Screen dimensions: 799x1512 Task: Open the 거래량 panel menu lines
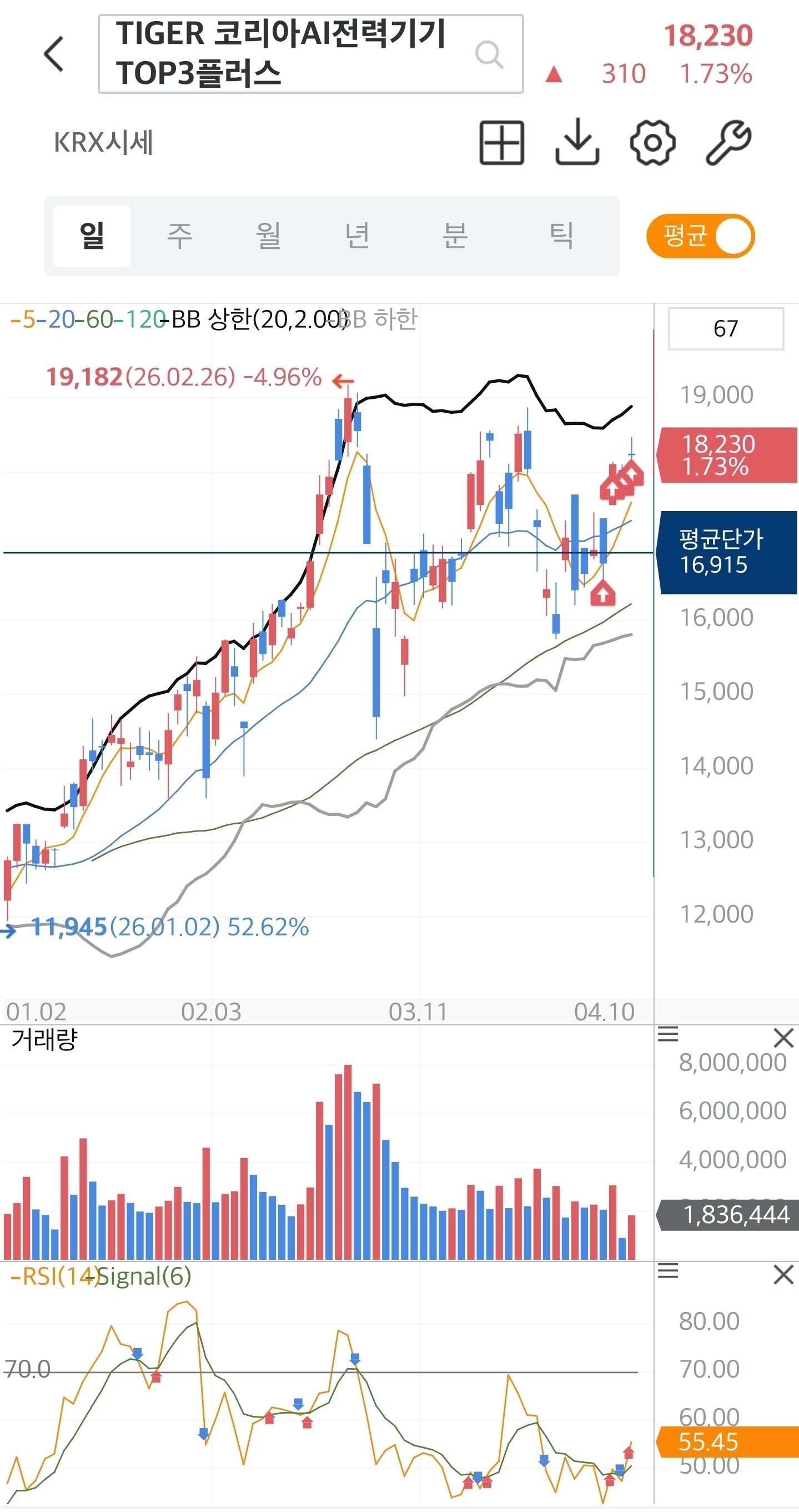coord(667,1034)
